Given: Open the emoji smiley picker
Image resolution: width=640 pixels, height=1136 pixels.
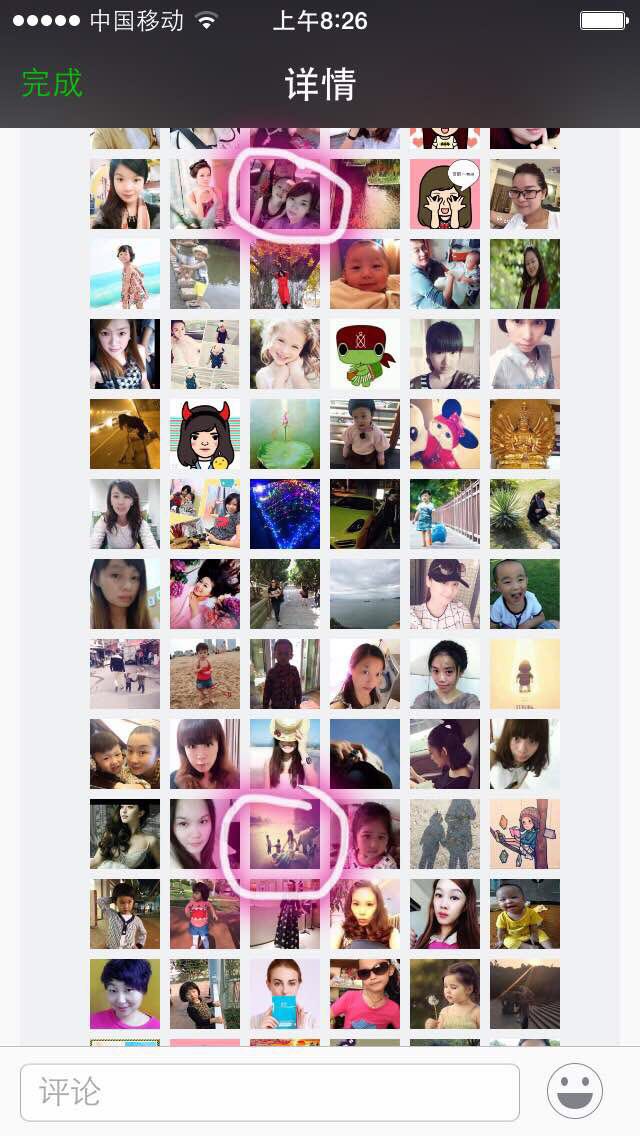Looking at the screenshot, I should pyautogui.click(x=575, y=1091).
